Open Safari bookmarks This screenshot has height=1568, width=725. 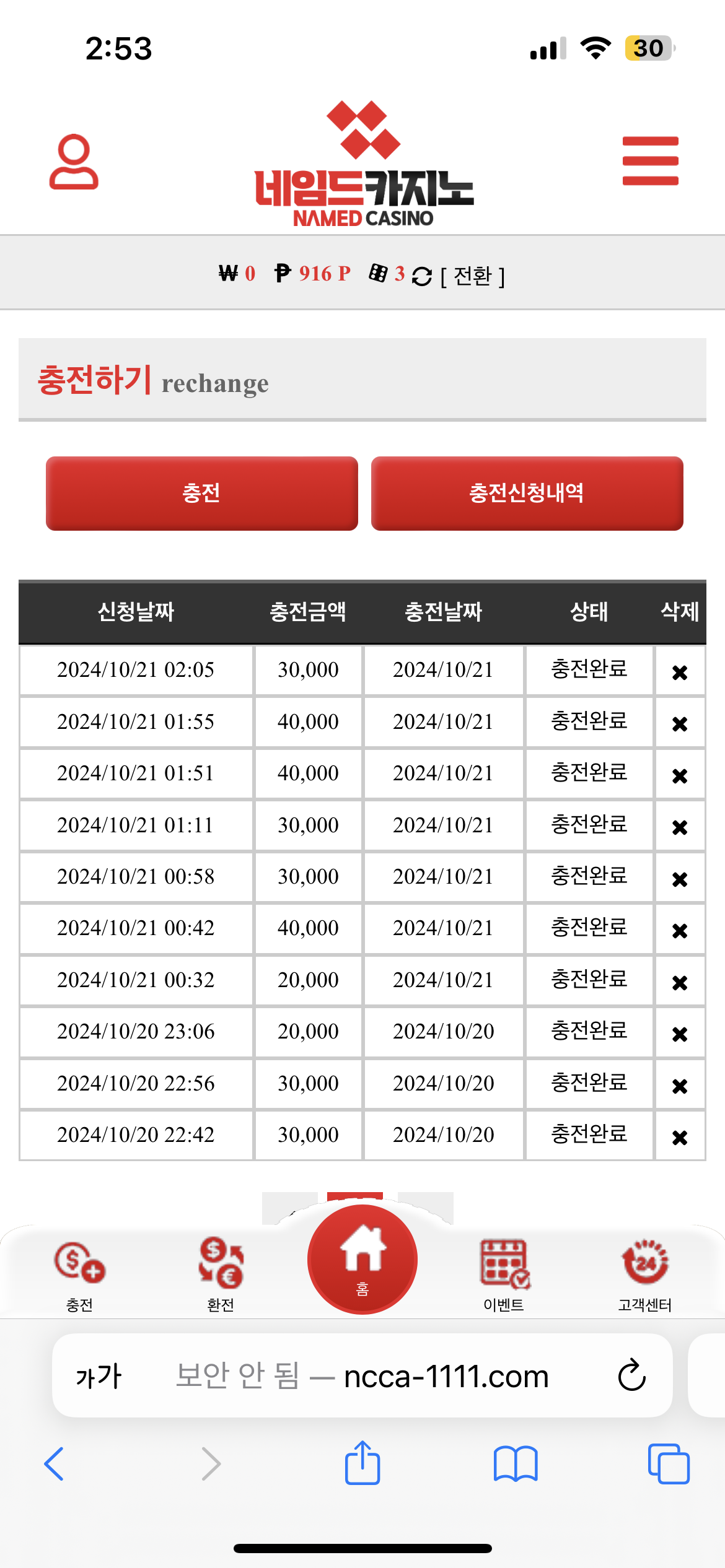(516, 1464)
